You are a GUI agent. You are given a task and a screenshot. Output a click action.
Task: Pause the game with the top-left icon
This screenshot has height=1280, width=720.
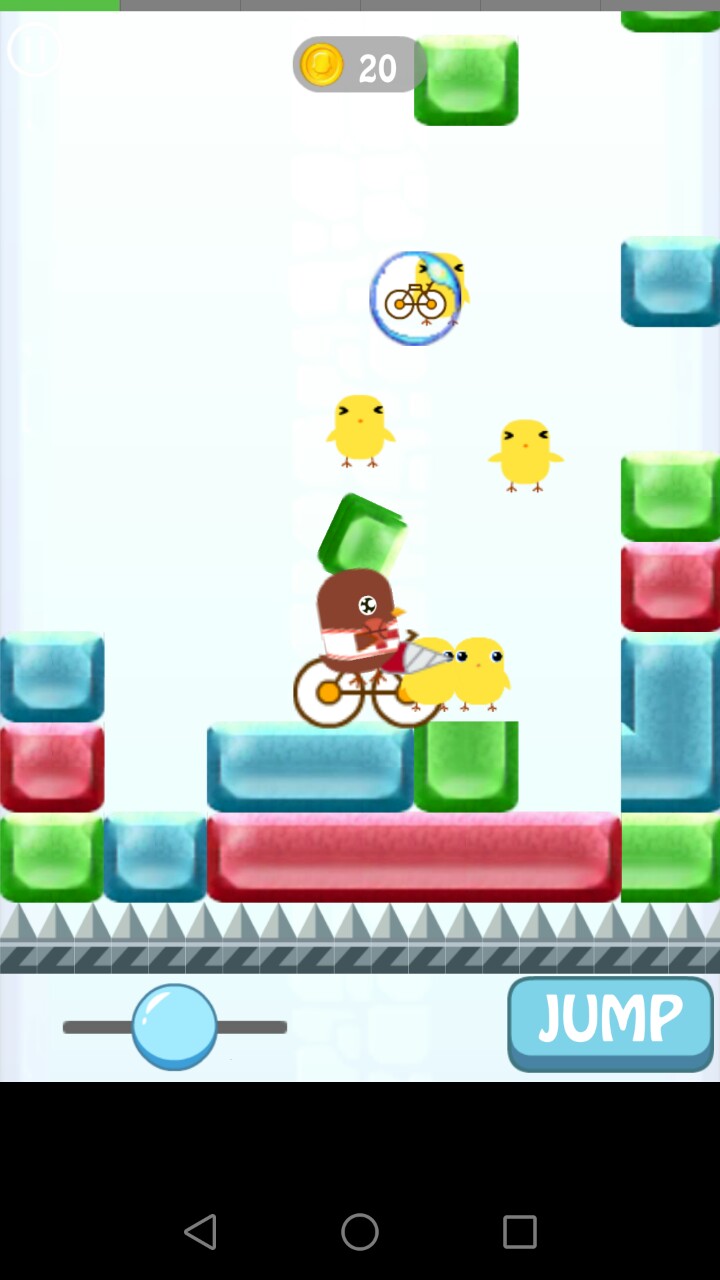[31, 48]
